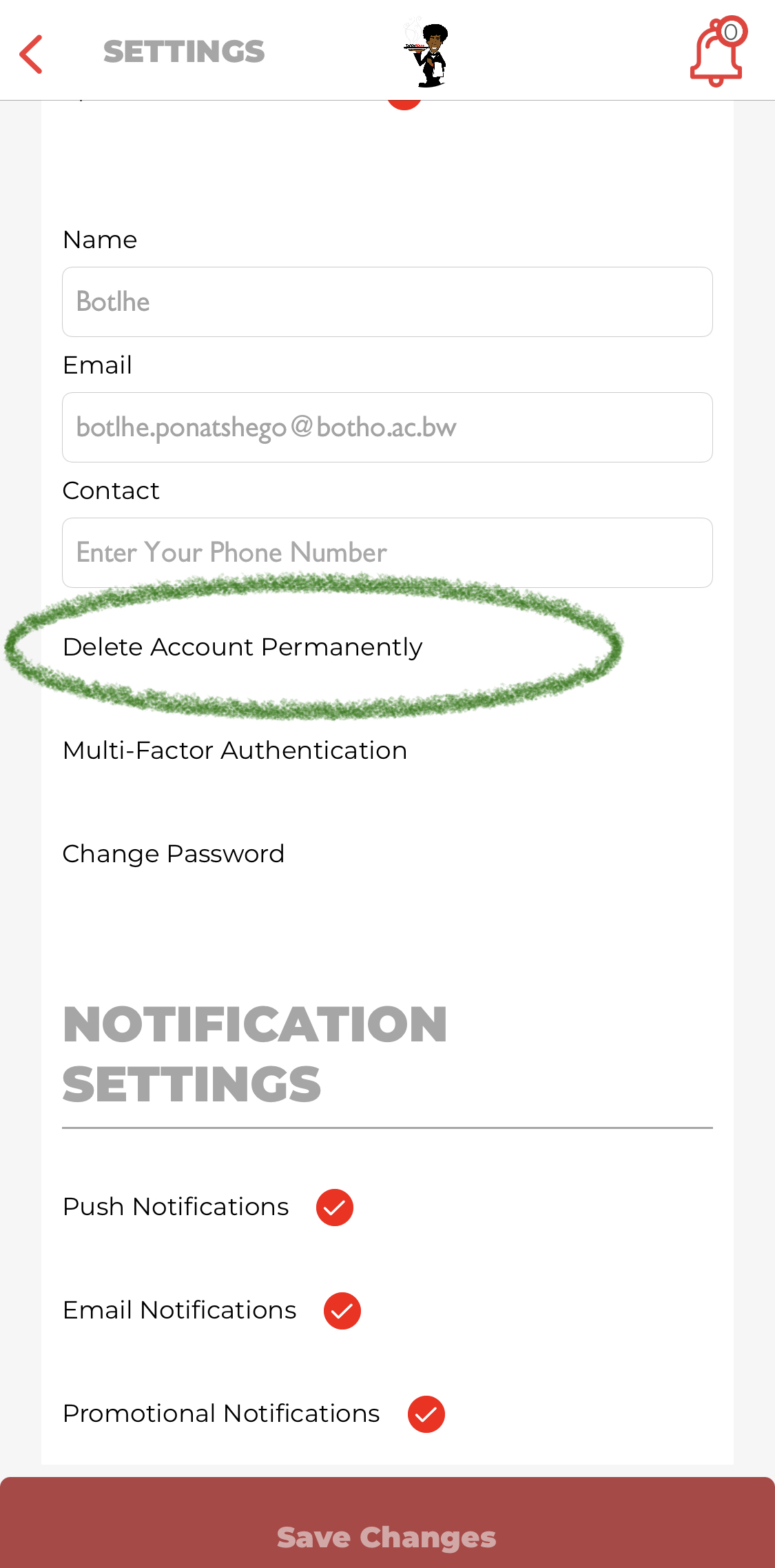
Task: Open Change Password
Action: tap(174, 854)
